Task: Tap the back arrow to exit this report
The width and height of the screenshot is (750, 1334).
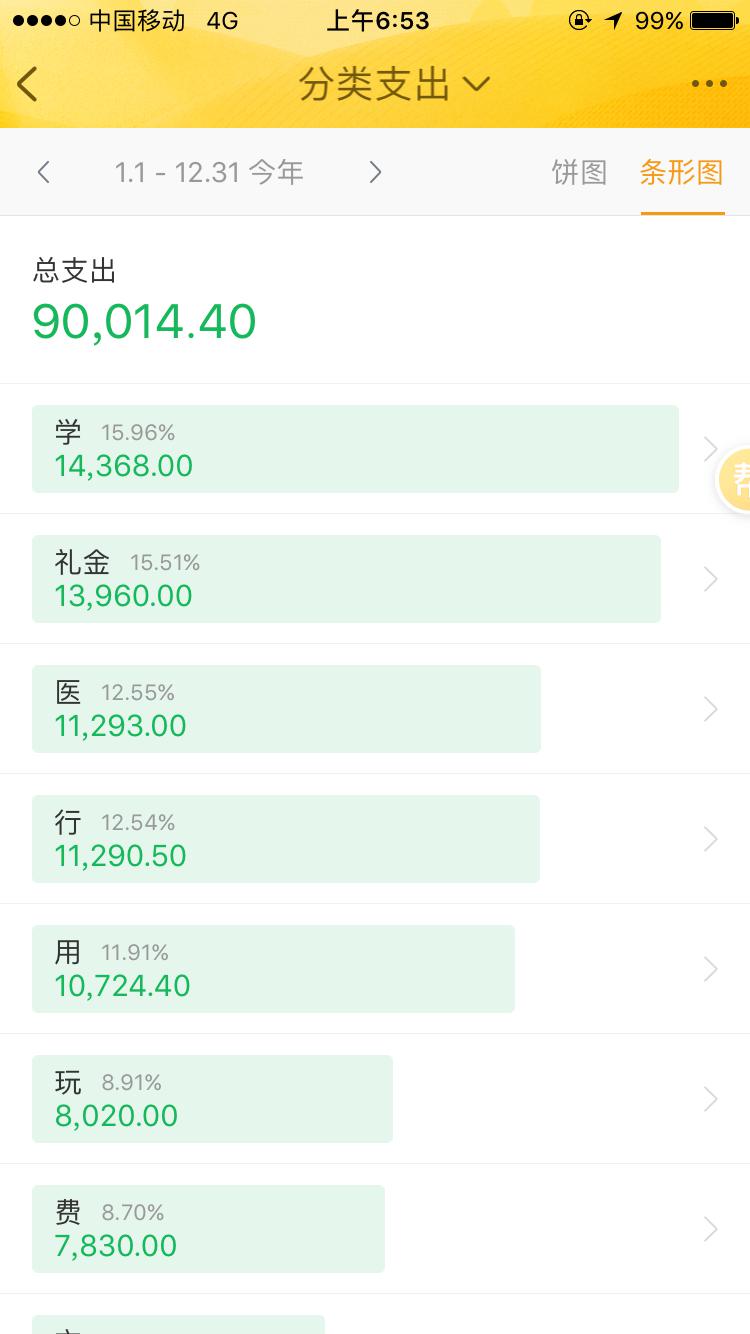Action: tap(27, 84)
